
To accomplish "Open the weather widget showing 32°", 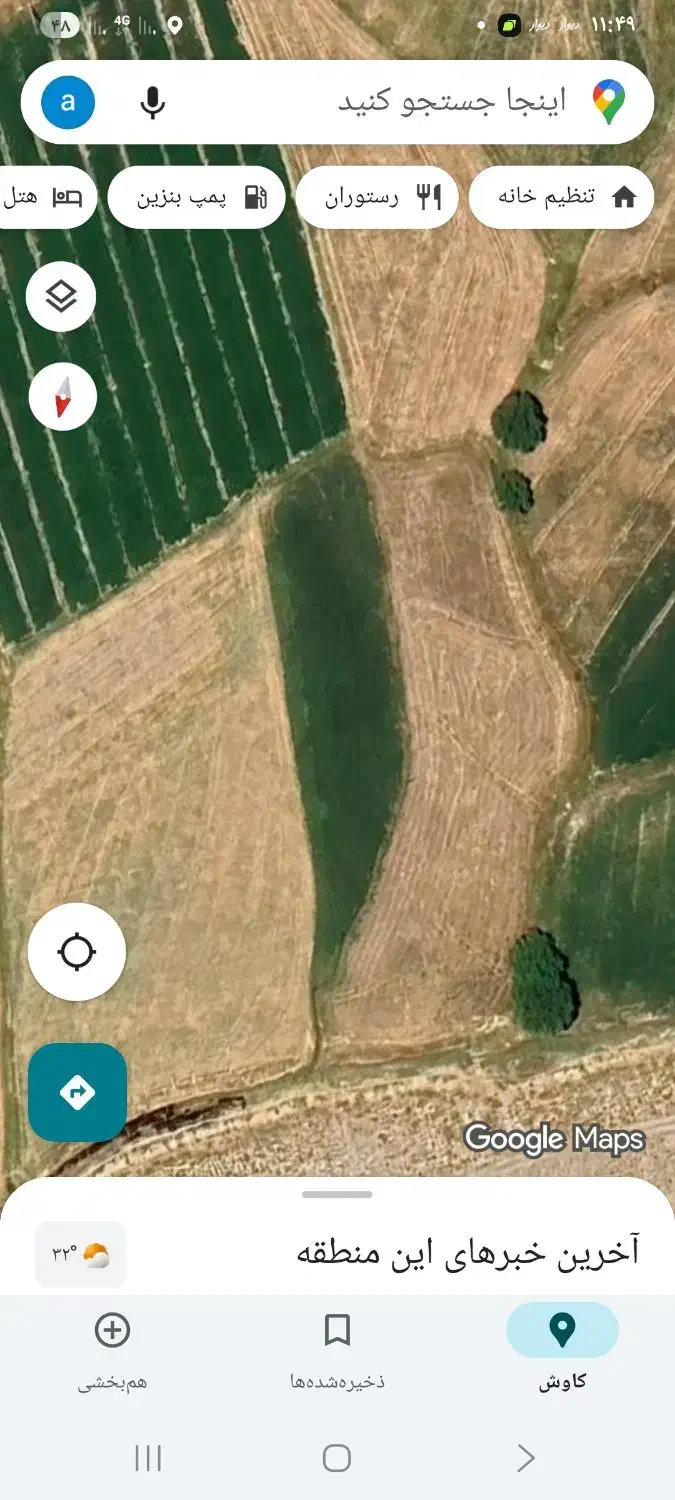I will tap(81, 1254).
